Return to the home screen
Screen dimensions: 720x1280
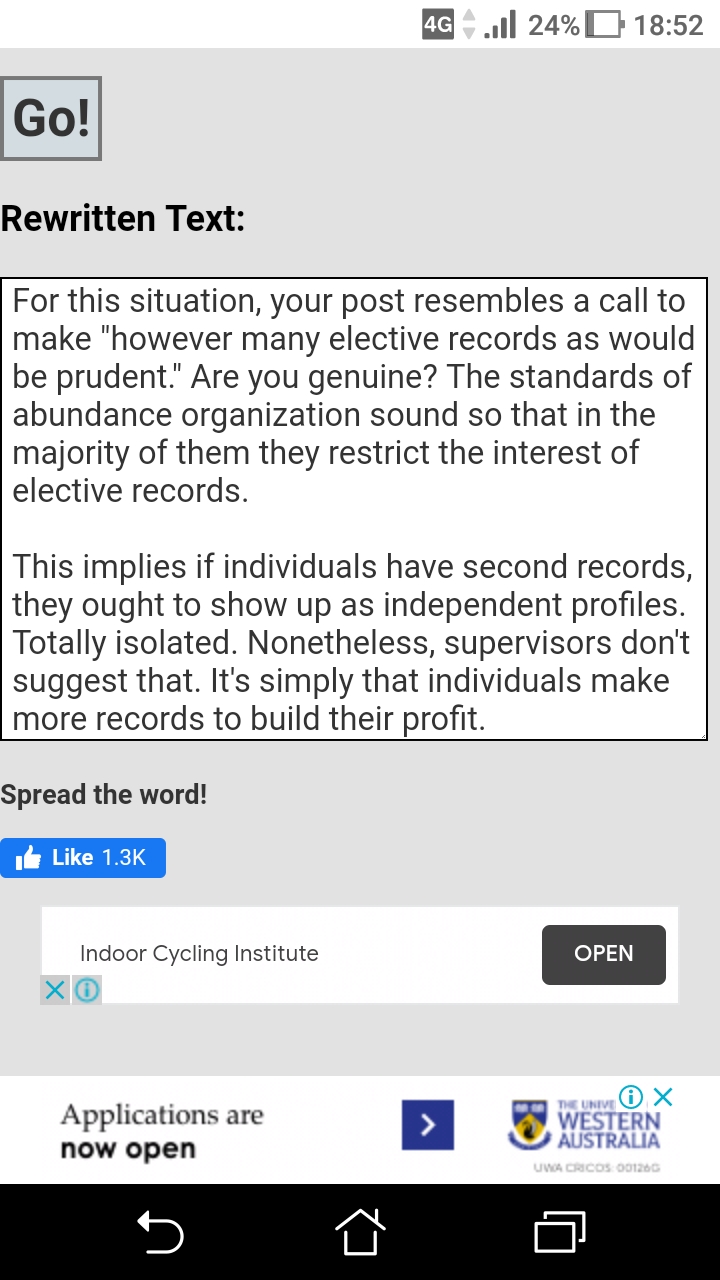[x=360, y=1231]
